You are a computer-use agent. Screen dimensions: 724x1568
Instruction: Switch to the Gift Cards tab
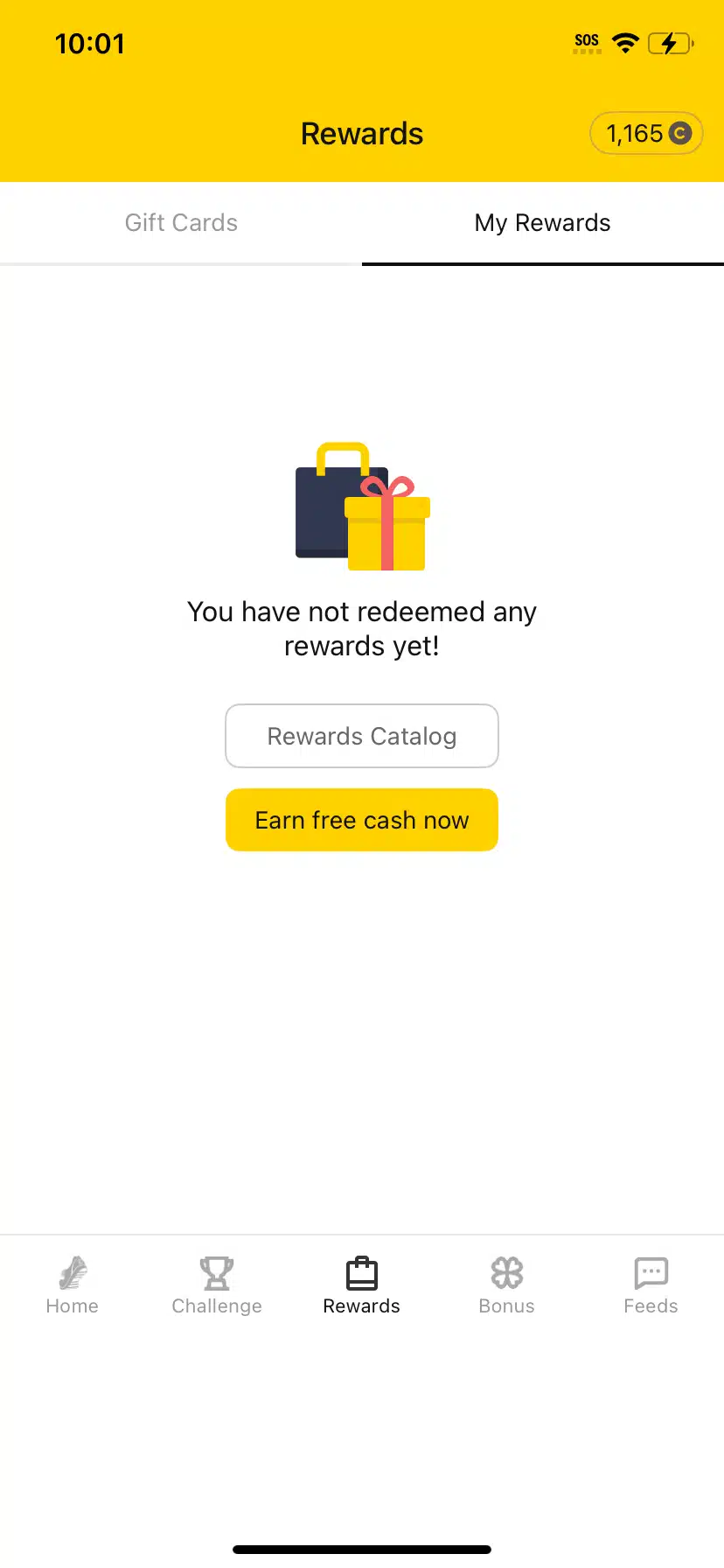pyautogui.click(x=181, y=223)
